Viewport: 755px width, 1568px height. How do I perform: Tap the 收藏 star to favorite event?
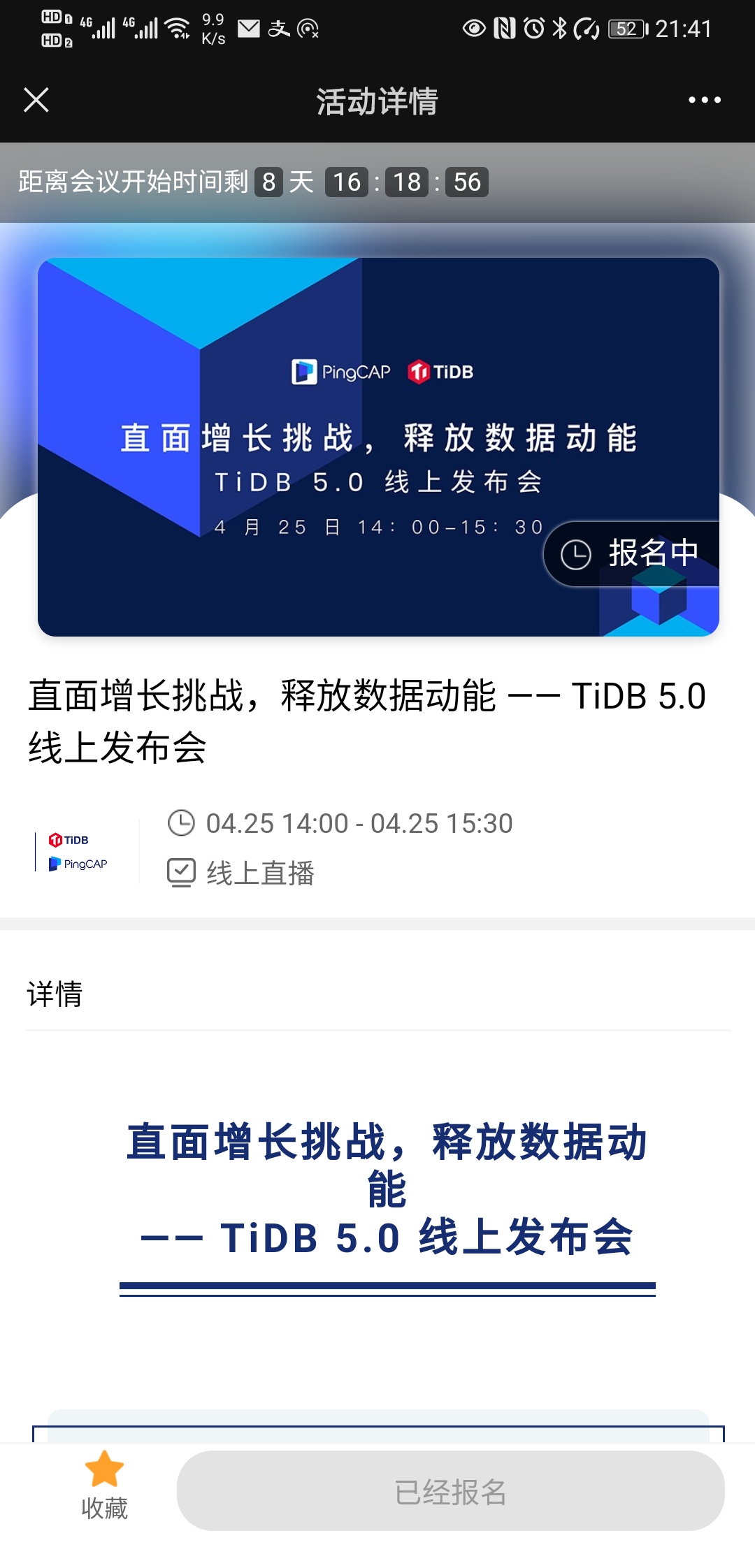pyautogui.click(x=104, y=1470)
